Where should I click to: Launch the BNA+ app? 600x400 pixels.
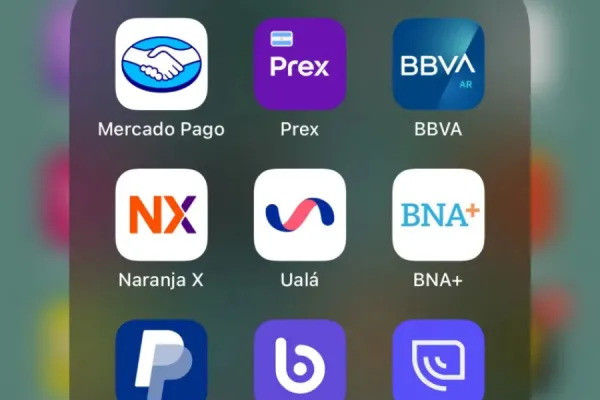(438, 214)
